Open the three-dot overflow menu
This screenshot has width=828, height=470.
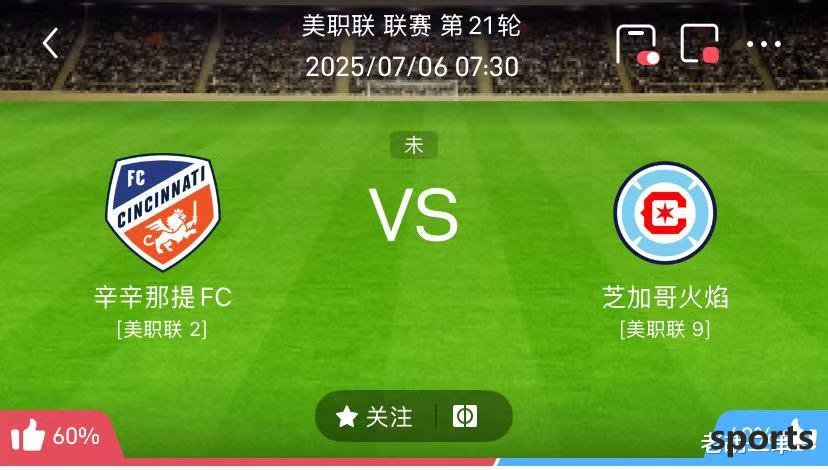[x=764, y=44]
